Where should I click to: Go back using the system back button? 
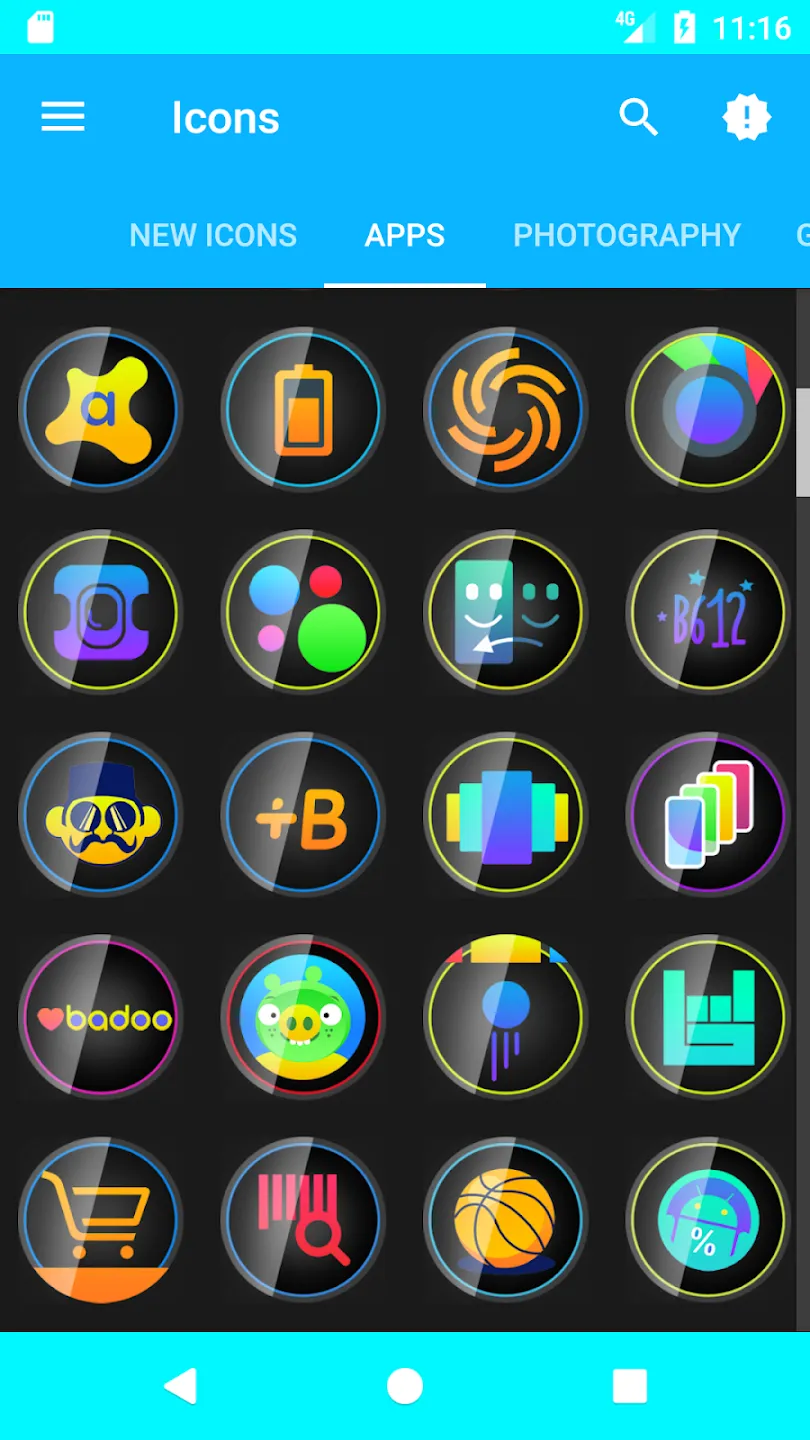[x=181, y=1386]
